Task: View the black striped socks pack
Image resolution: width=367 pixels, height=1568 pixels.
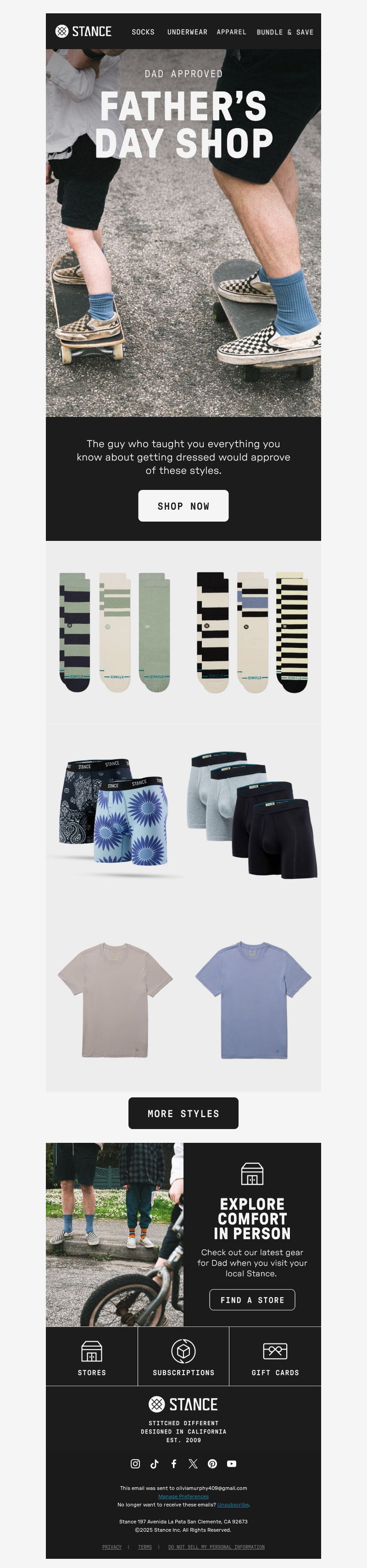Action: coord(252,632)
